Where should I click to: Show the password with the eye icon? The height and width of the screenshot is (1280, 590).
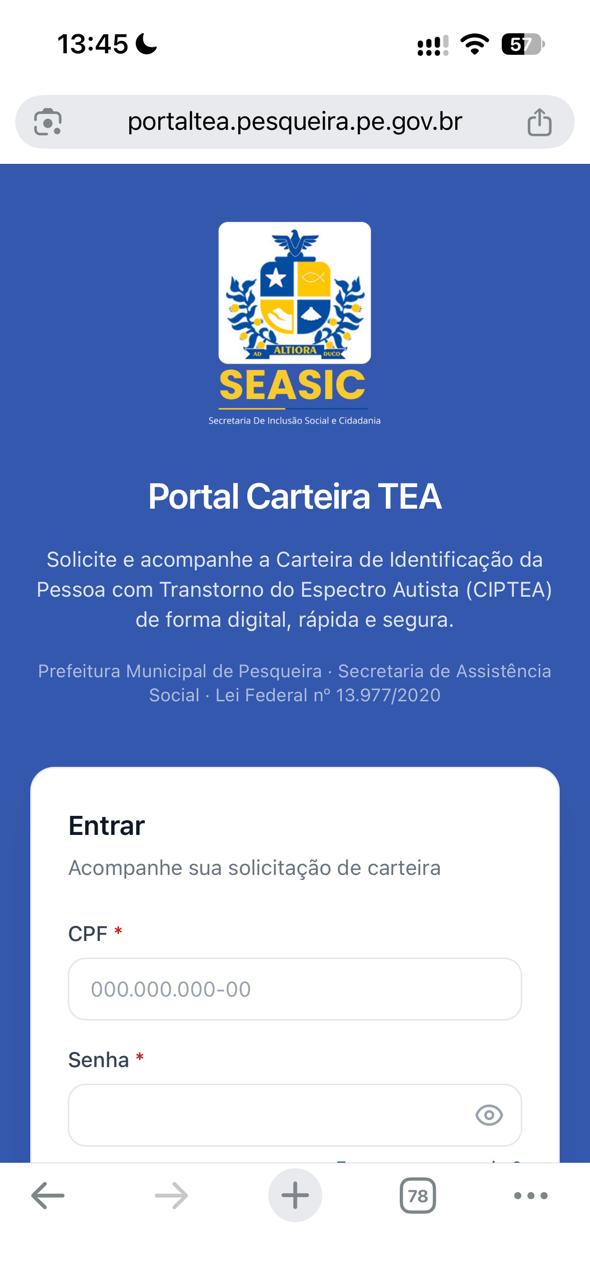coord(489,1115)
